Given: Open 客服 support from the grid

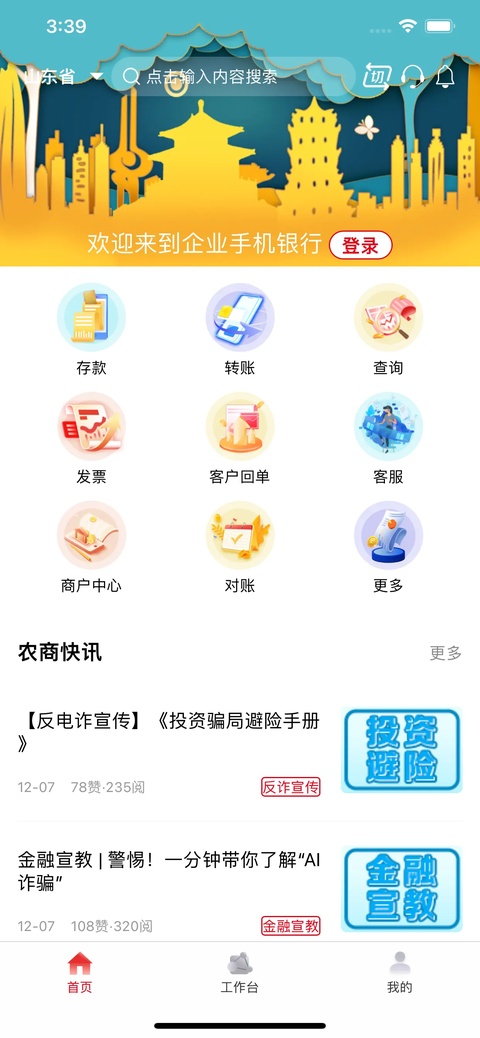Looking at the screenshot, I should [388, 438].
